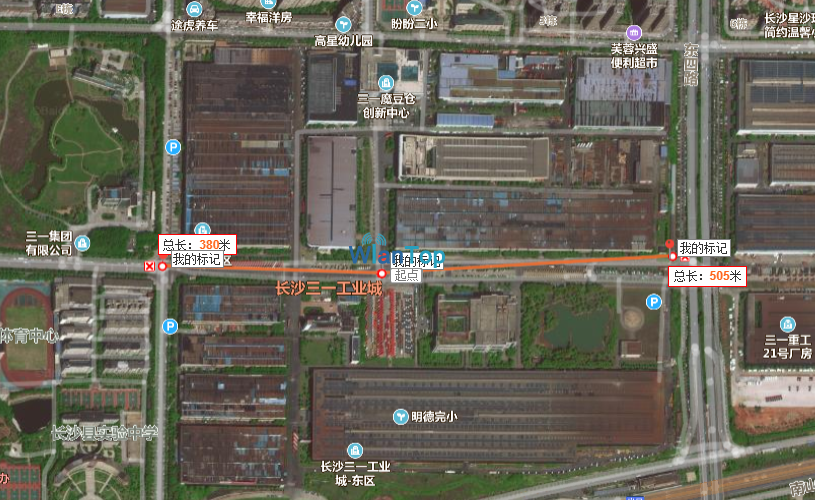This screenshot has width=815, height=500.
Task: Select the 起点 measurement start point
Action: point(381,273)
